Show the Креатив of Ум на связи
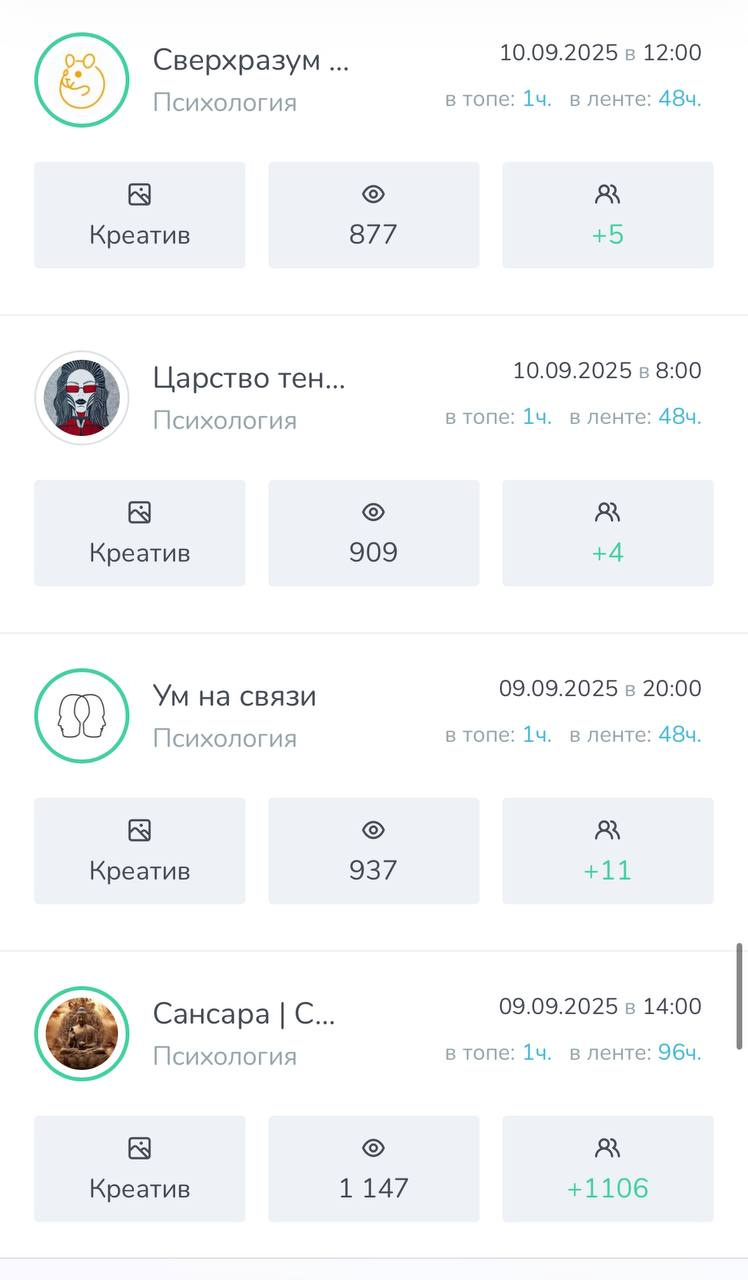748x1280 pixels. coord(139,851)
